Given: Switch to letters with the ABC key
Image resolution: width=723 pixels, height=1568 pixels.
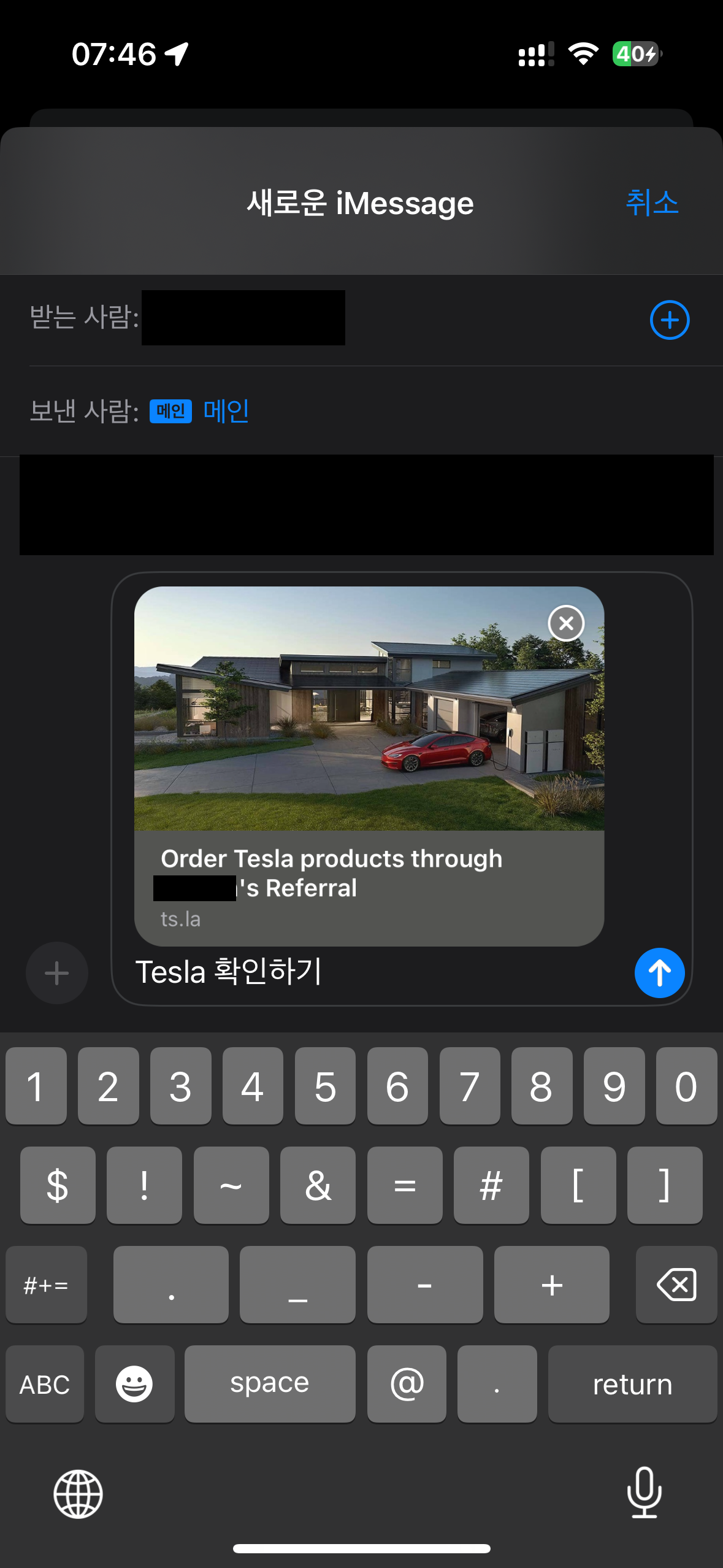Looking at the screenshot, I should coord(44,1384).
